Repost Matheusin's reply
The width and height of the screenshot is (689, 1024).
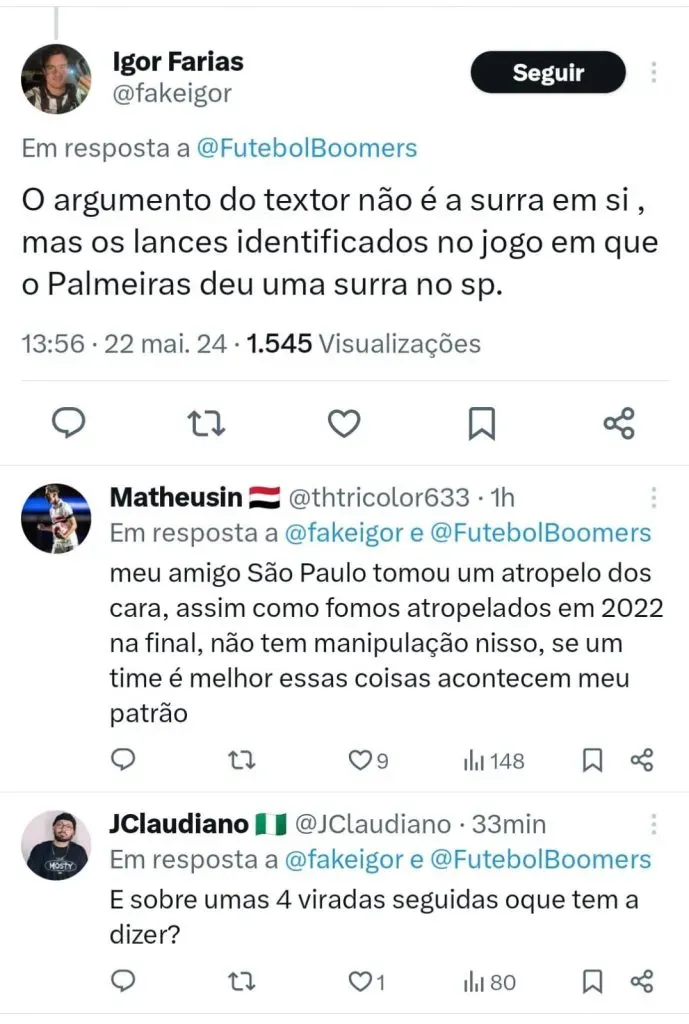pyautogui.click(x=241, y=761)
